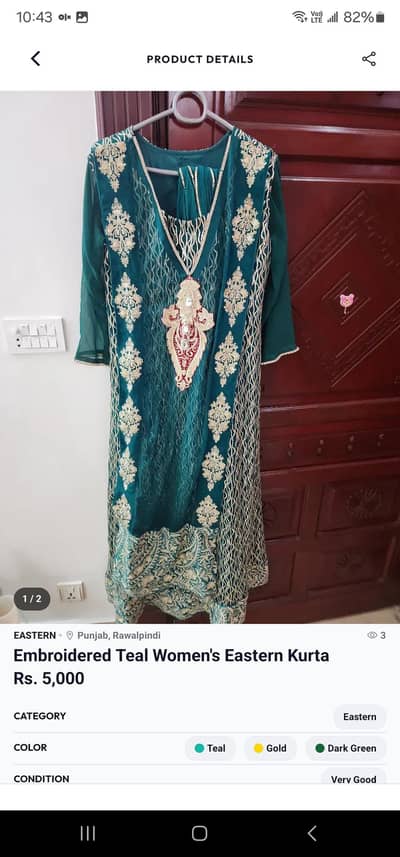Tap the Gold color chip
The width and height of the screenshot is (400, 857).
270,748
